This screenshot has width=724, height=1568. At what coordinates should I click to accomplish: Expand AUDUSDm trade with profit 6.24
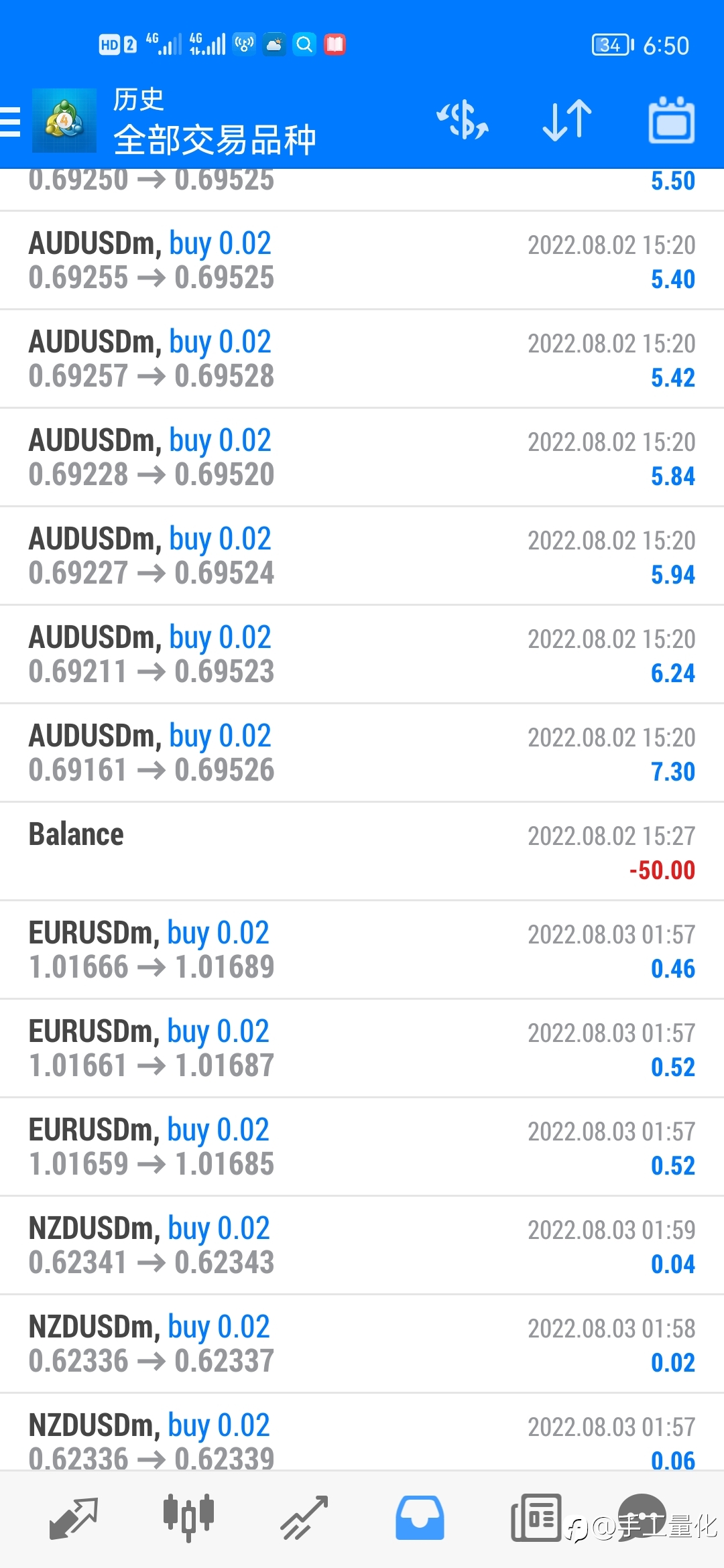click(362, 655)
